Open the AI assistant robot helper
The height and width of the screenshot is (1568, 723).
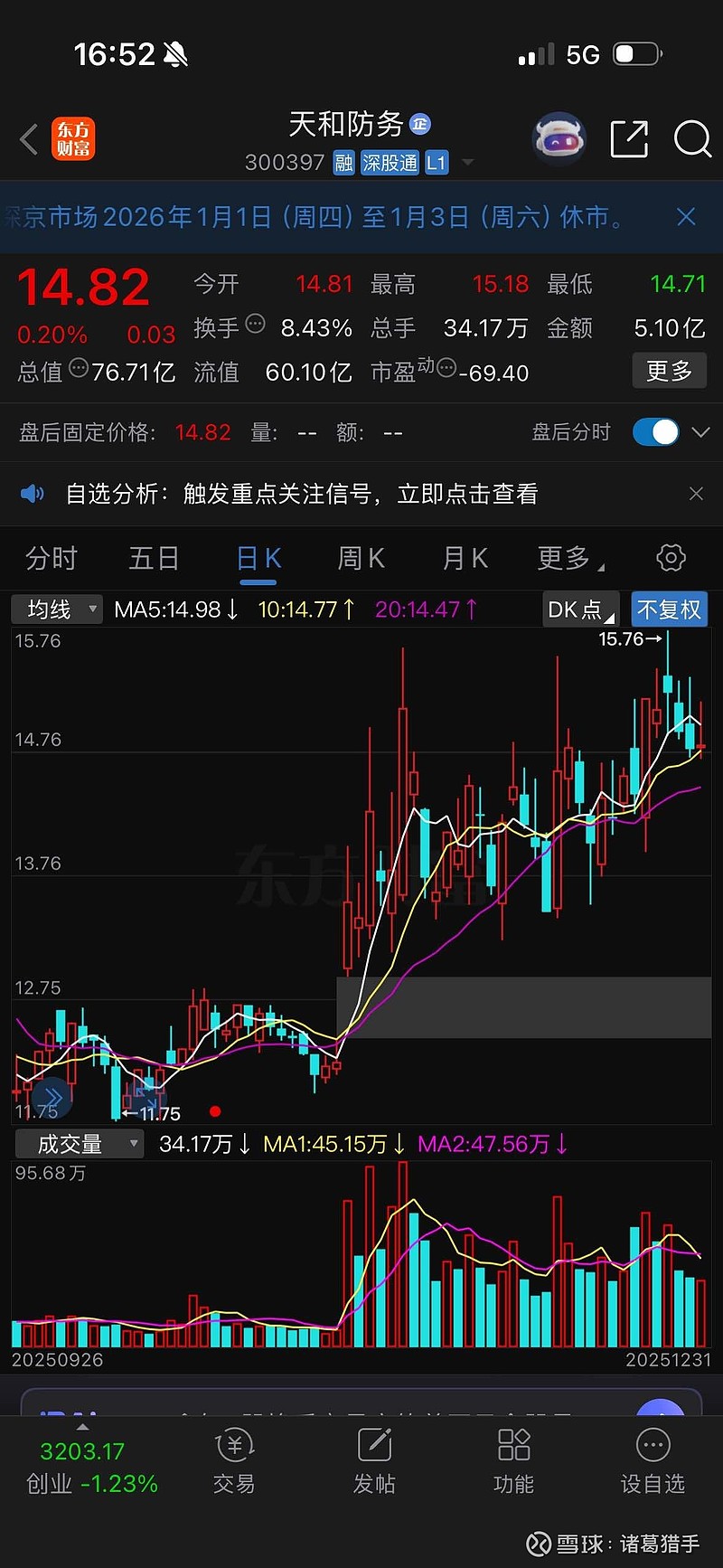(559, 137)
